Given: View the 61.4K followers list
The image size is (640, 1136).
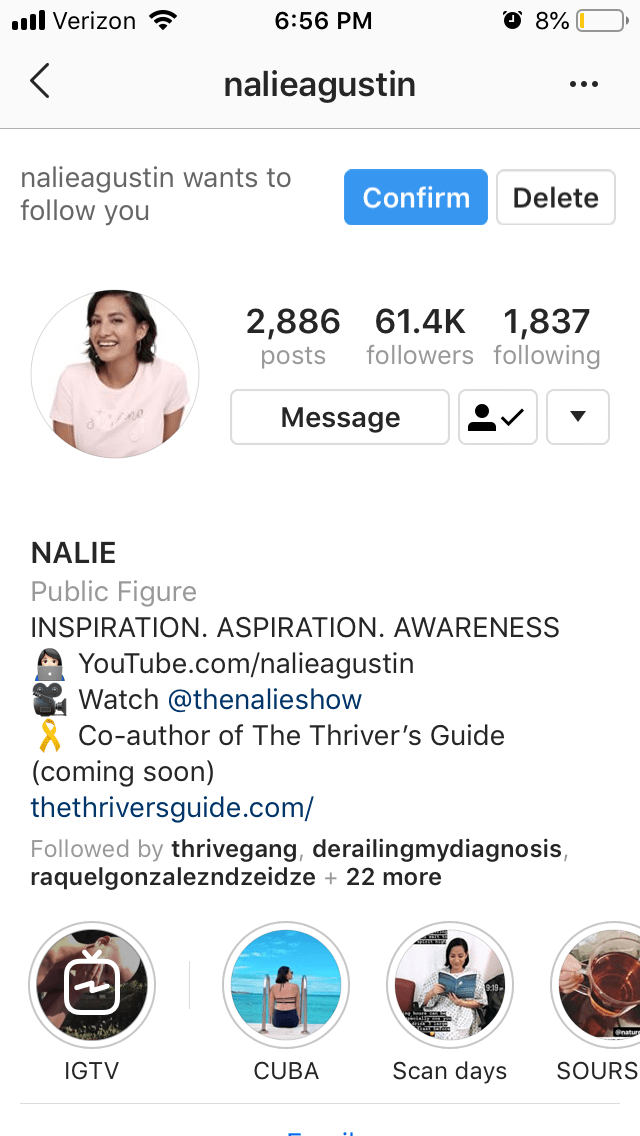Looking at the screenshot, I should [x=420, y=336].
